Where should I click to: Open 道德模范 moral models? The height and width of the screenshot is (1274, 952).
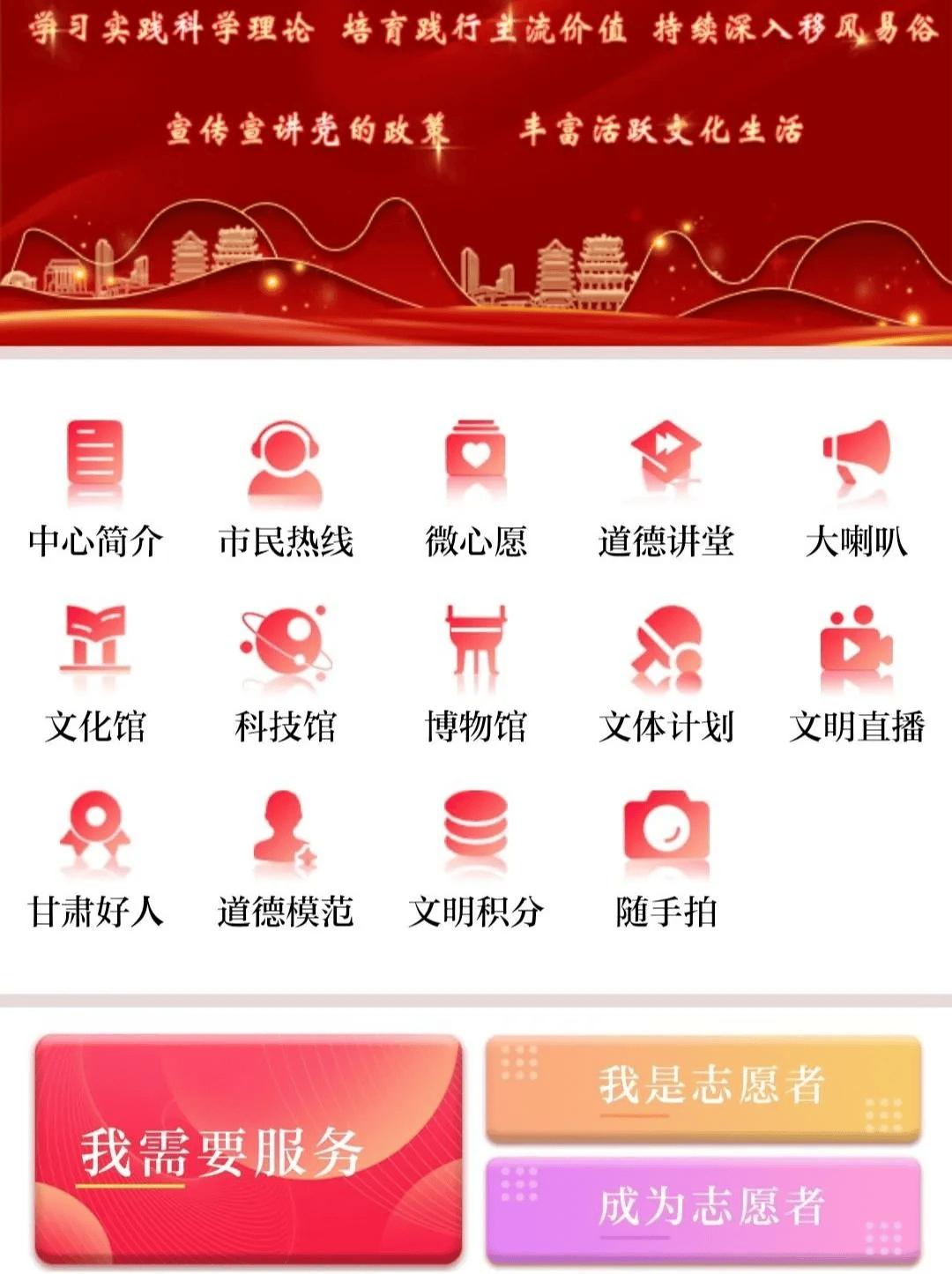pos(286,858)
